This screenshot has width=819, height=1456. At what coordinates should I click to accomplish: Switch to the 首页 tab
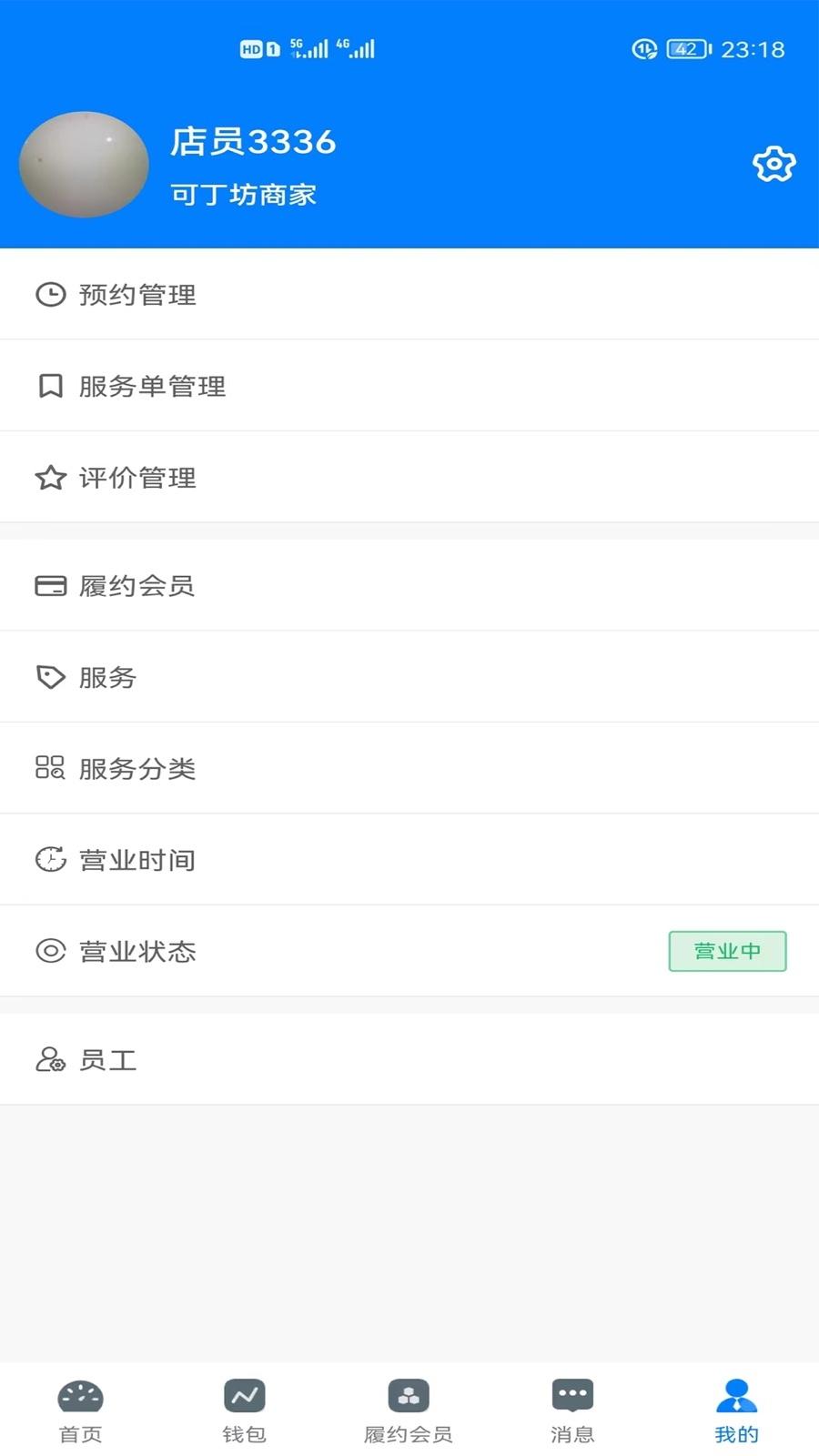(81, 1411)
